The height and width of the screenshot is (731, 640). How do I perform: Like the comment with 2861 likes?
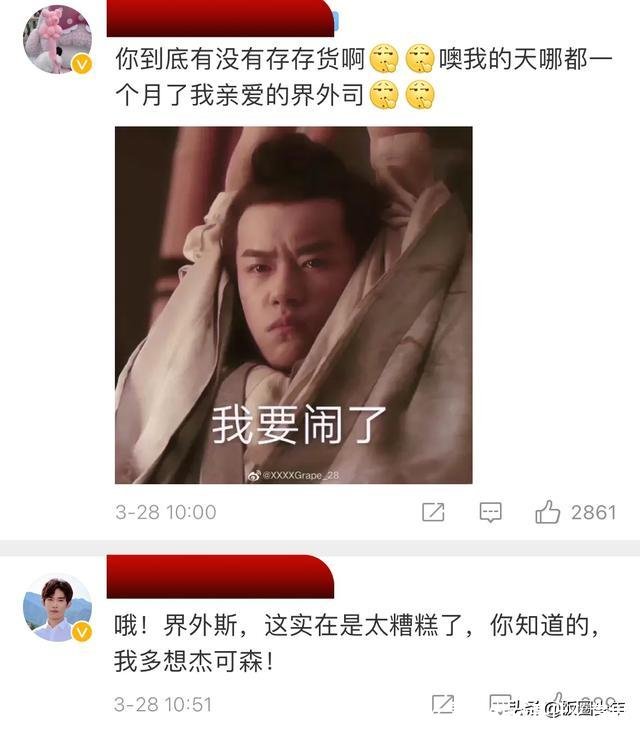pyautogui.click(x=548, y=512)
